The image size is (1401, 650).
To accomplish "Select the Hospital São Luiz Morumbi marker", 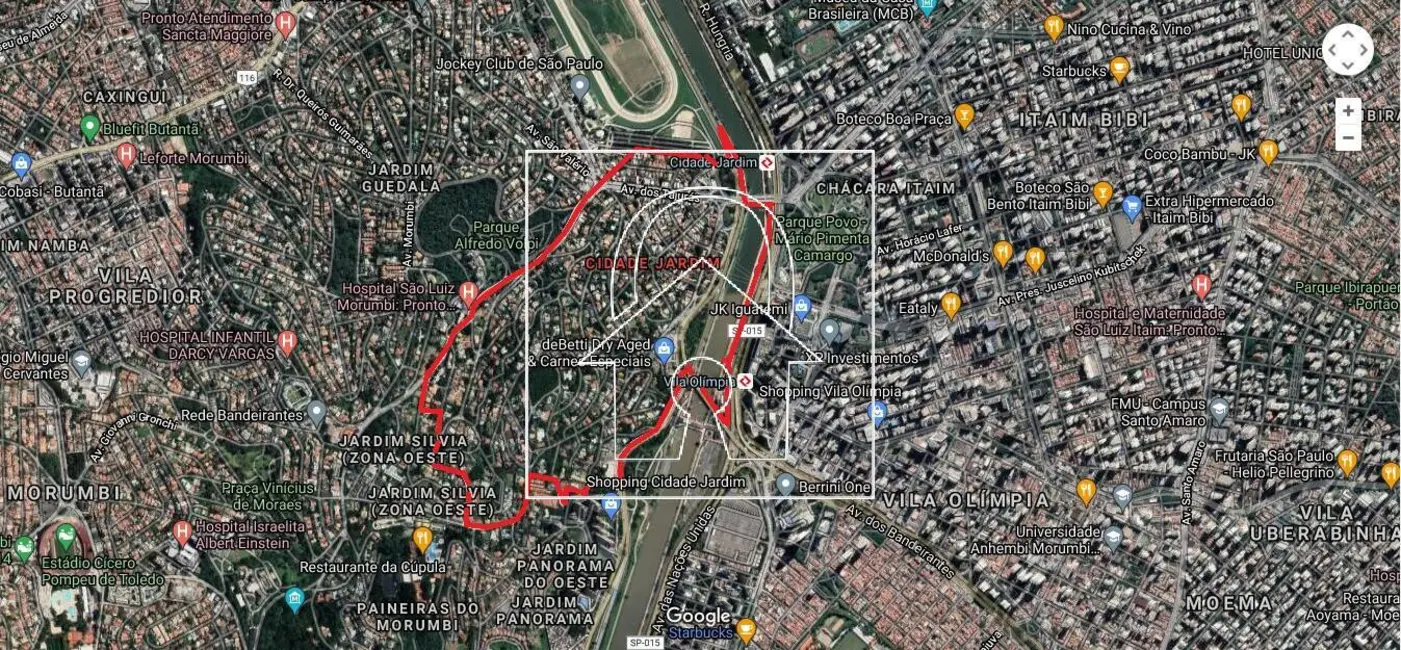I will coord(468,293).
